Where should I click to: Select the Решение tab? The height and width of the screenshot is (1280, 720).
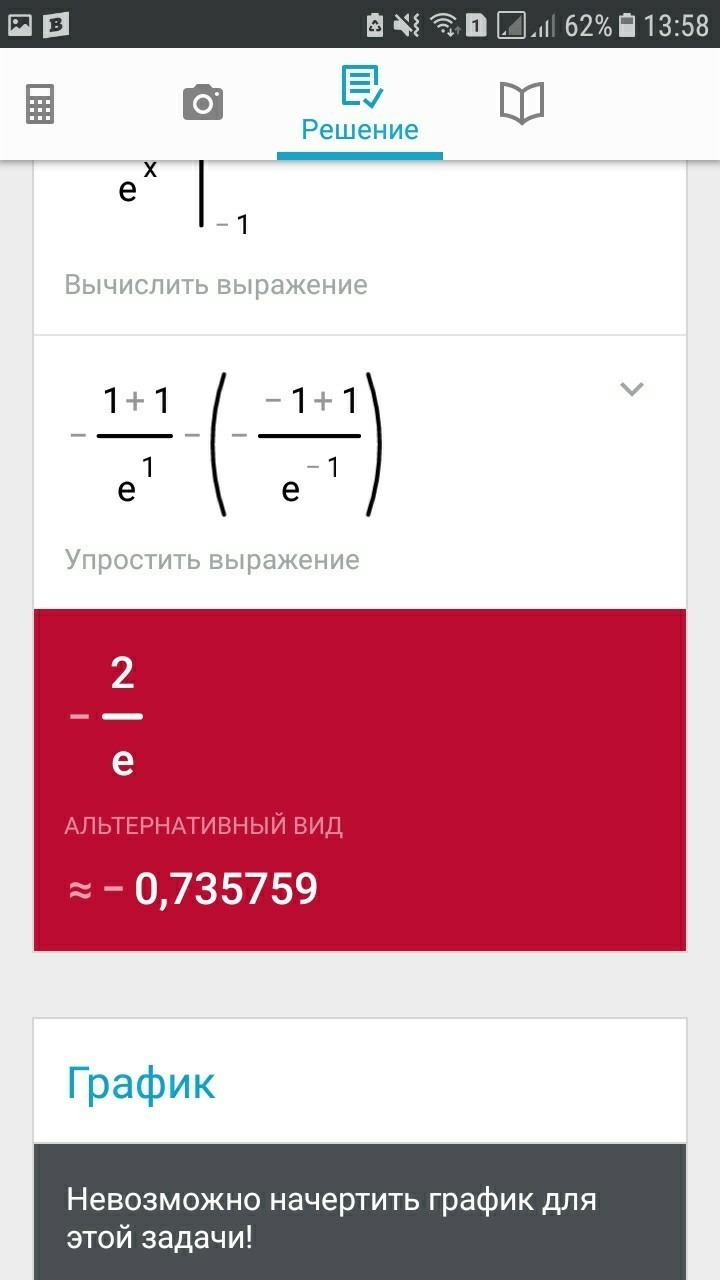pos(360,104)
